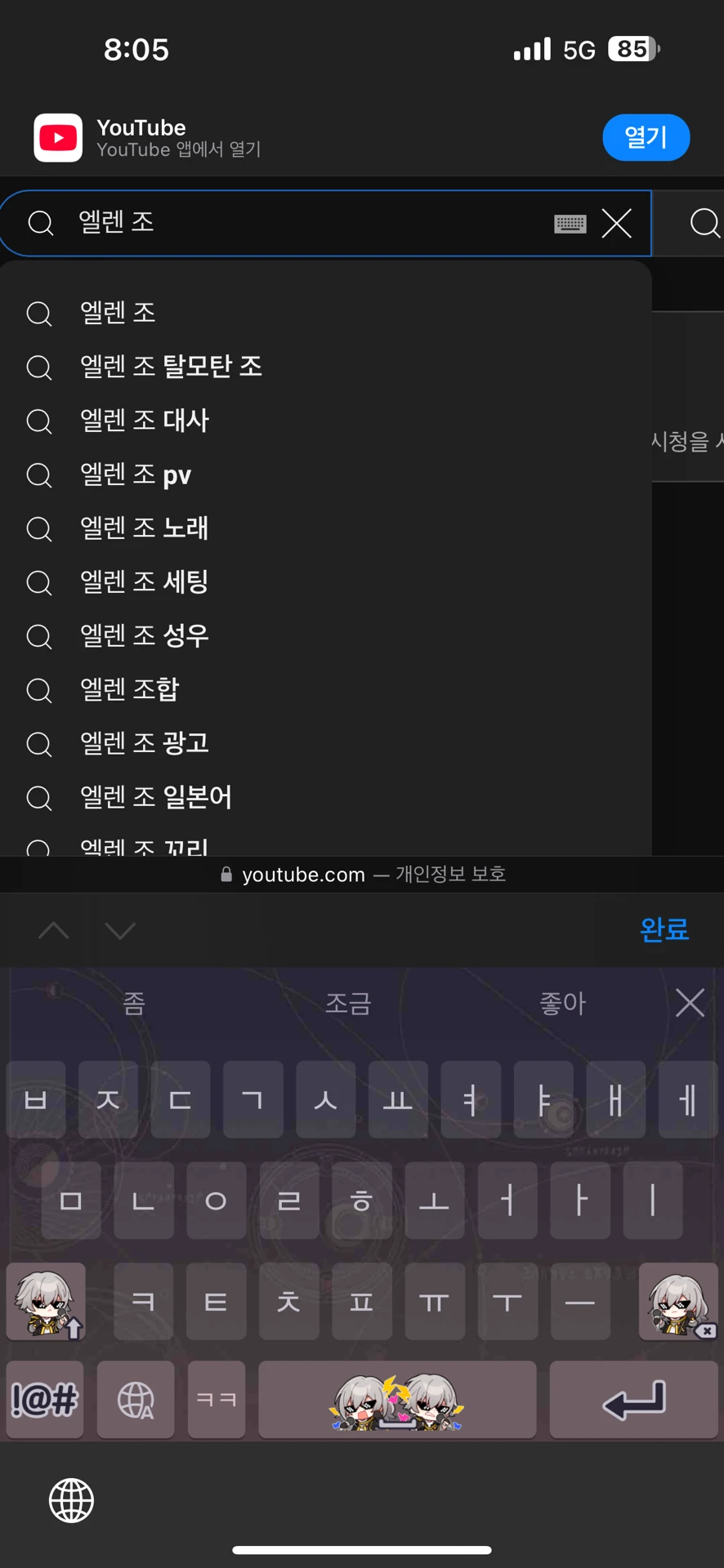Screen dimensions: 724x1568
Task: Switch to symbols with the !@# key
Action: click(x=45, y=1400)
